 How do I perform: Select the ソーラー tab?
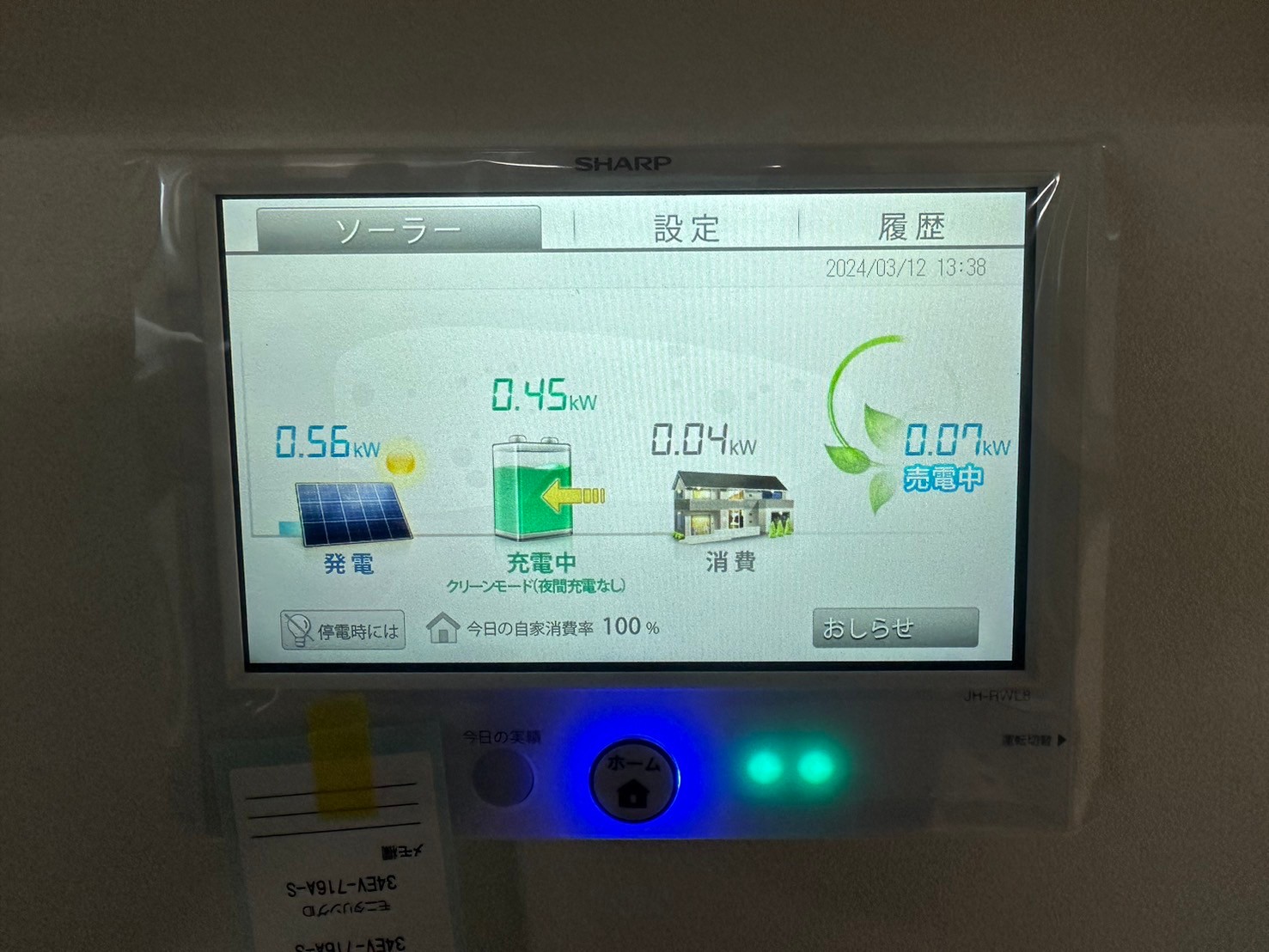(399, 229)
